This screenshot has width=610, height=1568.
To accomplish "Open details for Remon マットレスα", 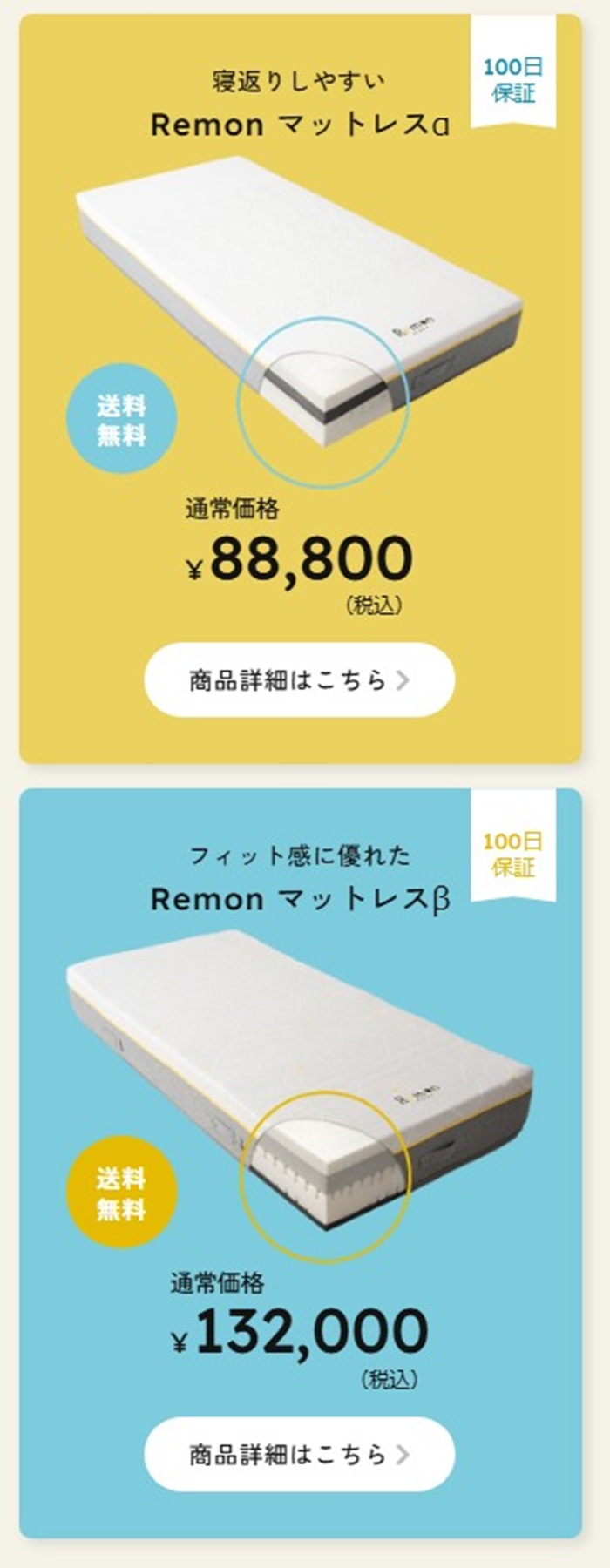I will (x=299, y=679).
